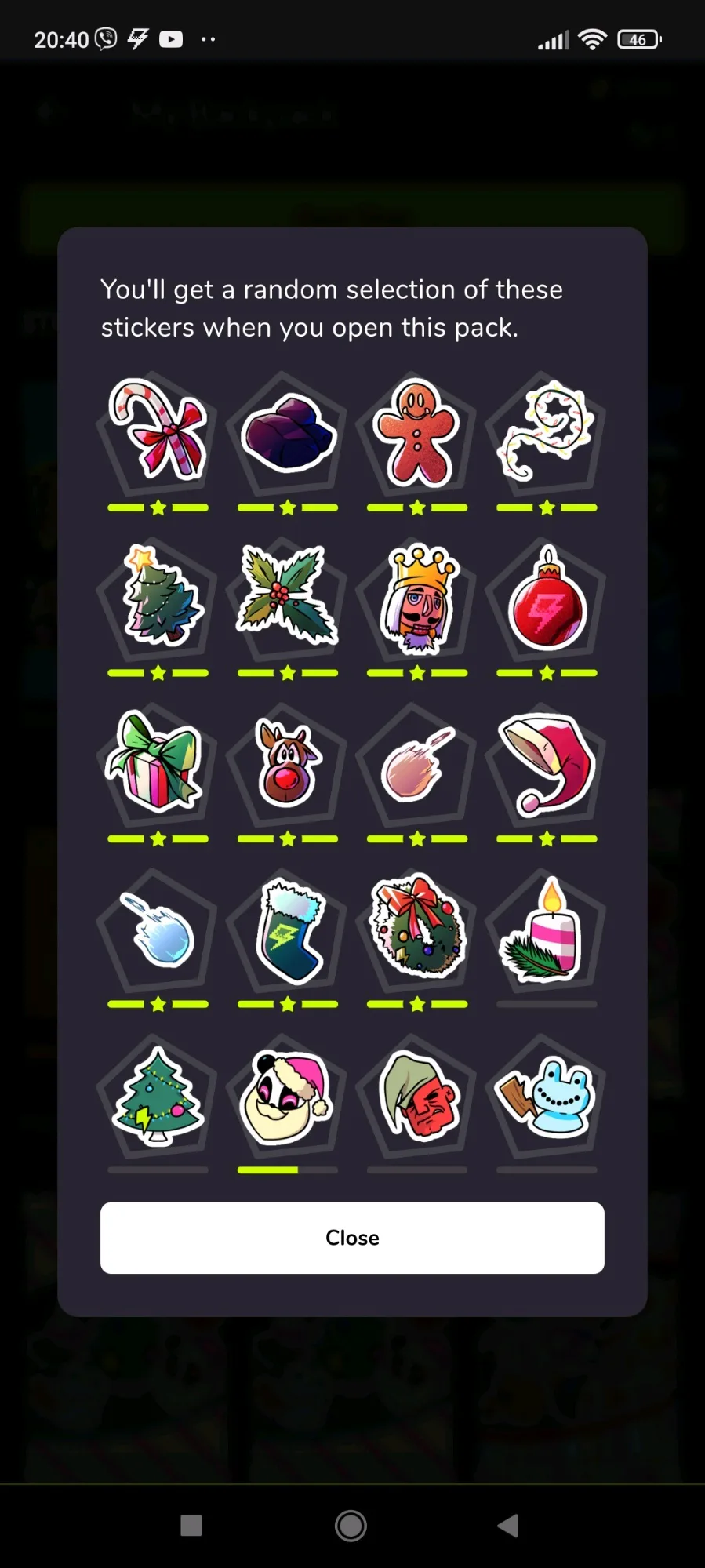Image resolution: width=705 pixels, height=1568 pixels.
Task: Open the wreath sticker
Action: tap(417, 929)
